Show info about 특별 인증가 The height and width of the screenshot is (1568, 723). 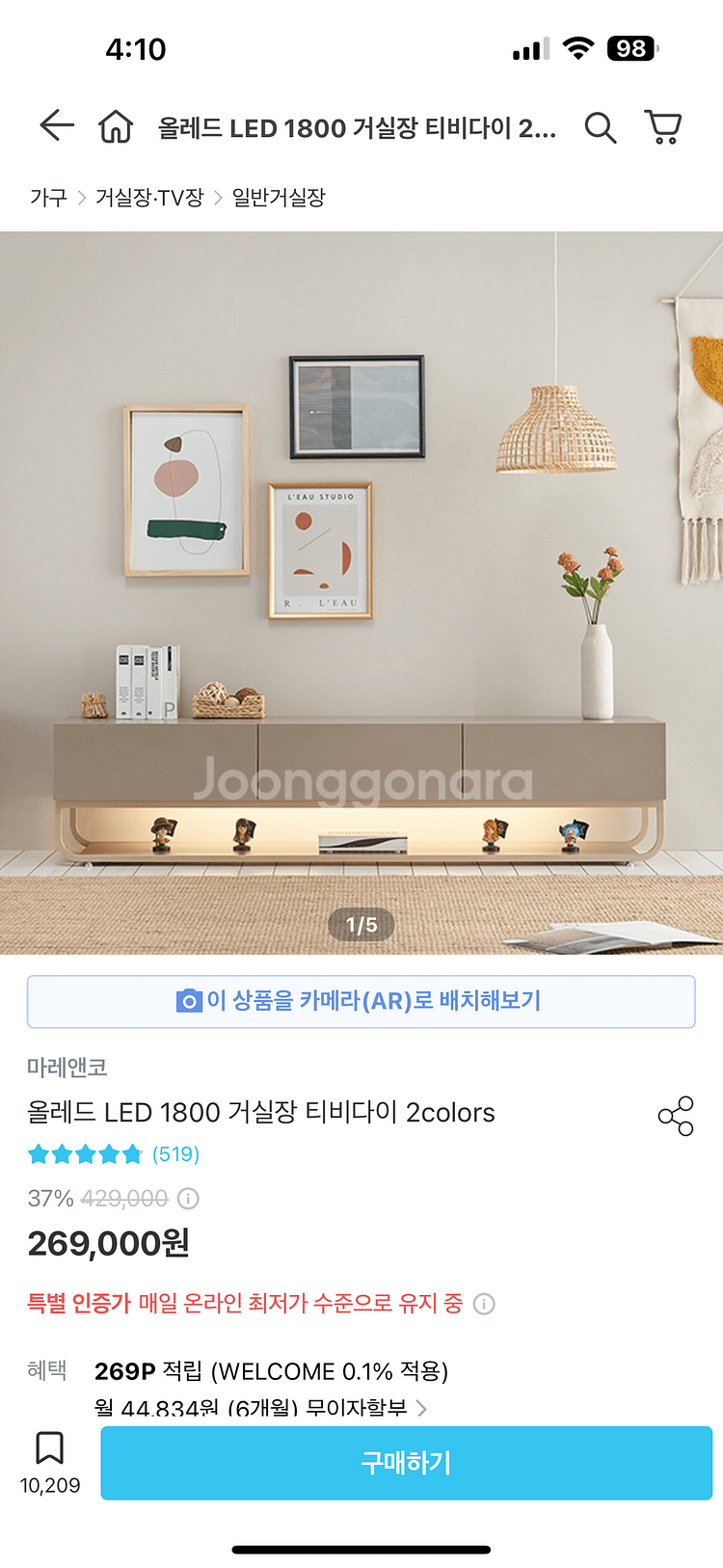(485, 1304)
